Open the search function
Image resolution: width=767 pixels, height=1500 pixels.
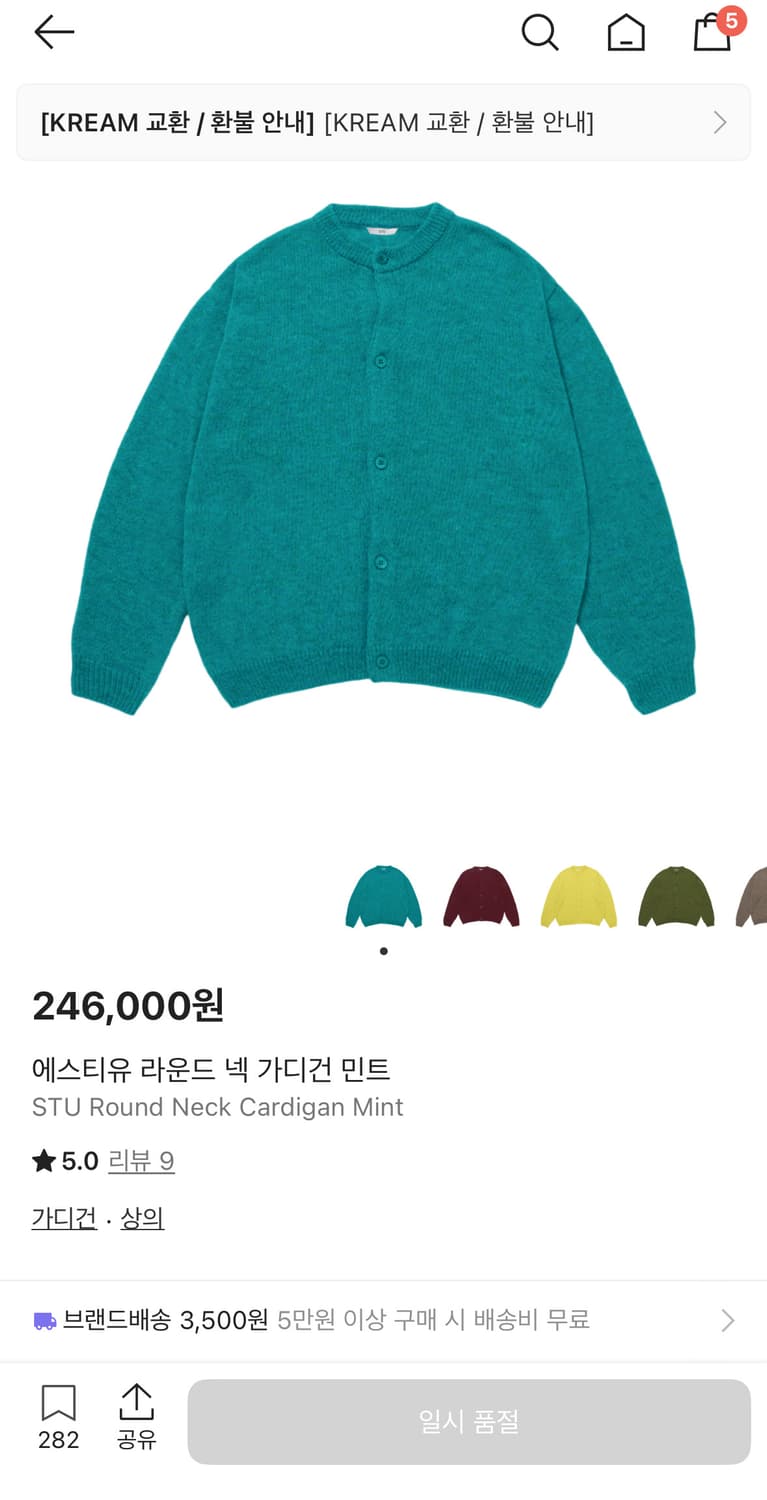[x=540, y=32]
